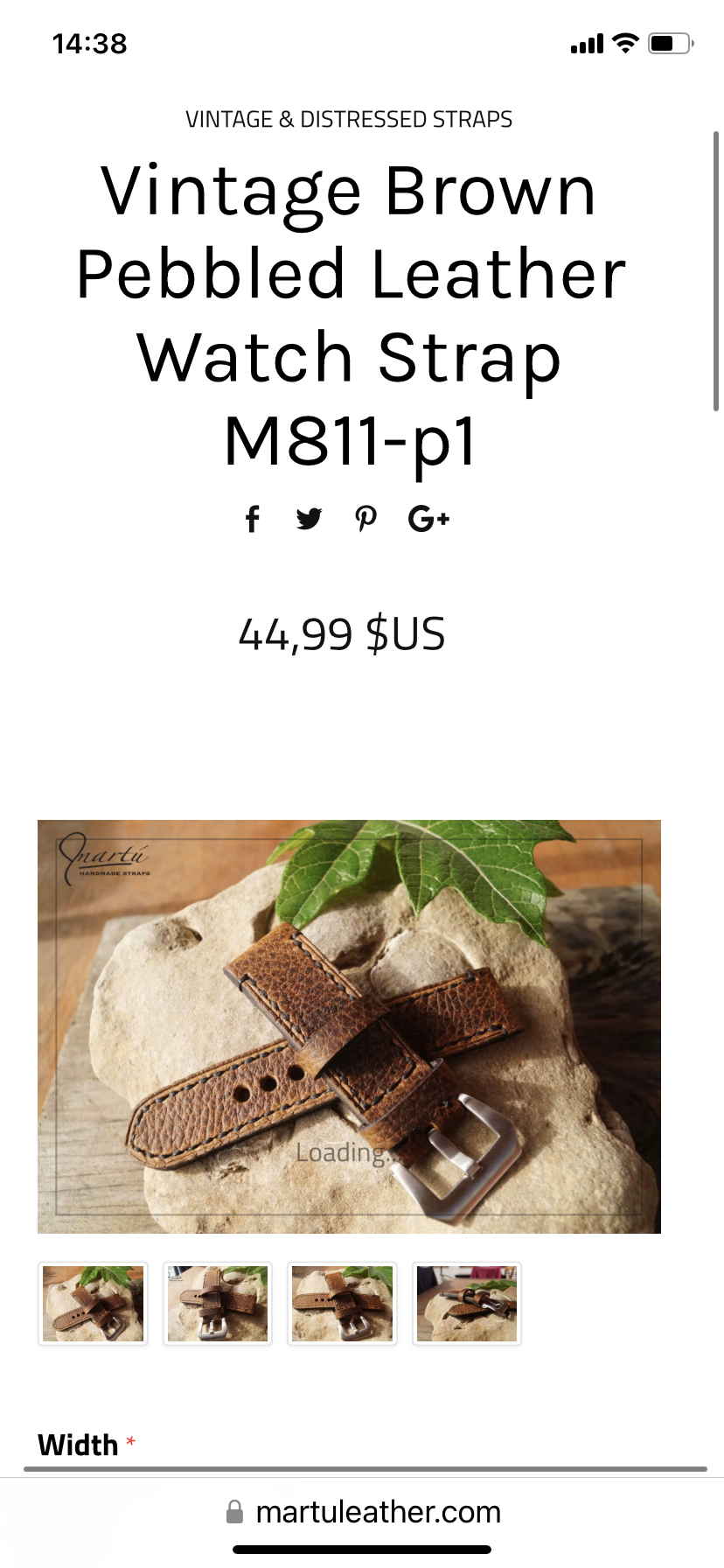
Task: View the third product thumbnail
Action: coord(342,1303)
